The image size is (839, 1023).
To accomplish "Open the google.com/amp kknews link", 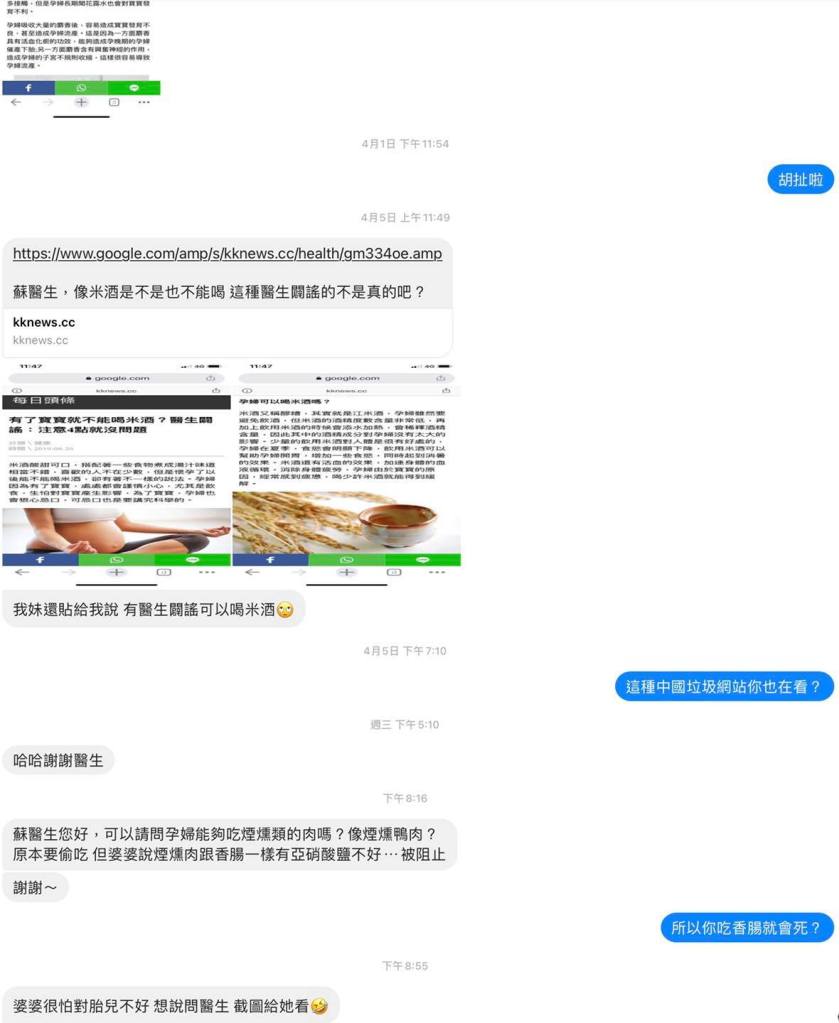I will tap(227, 254).
